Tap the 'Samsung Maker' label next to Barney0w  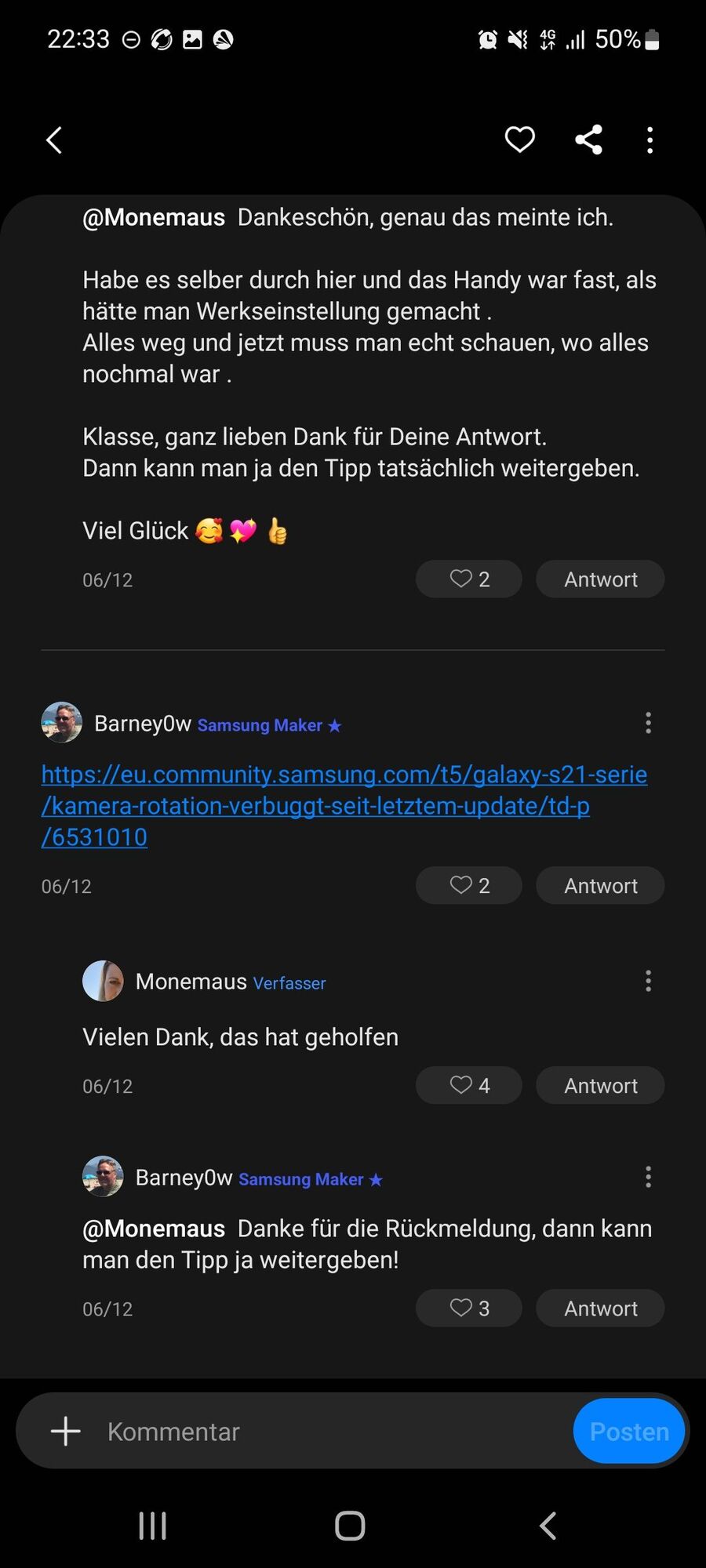(x=260, y=724)
